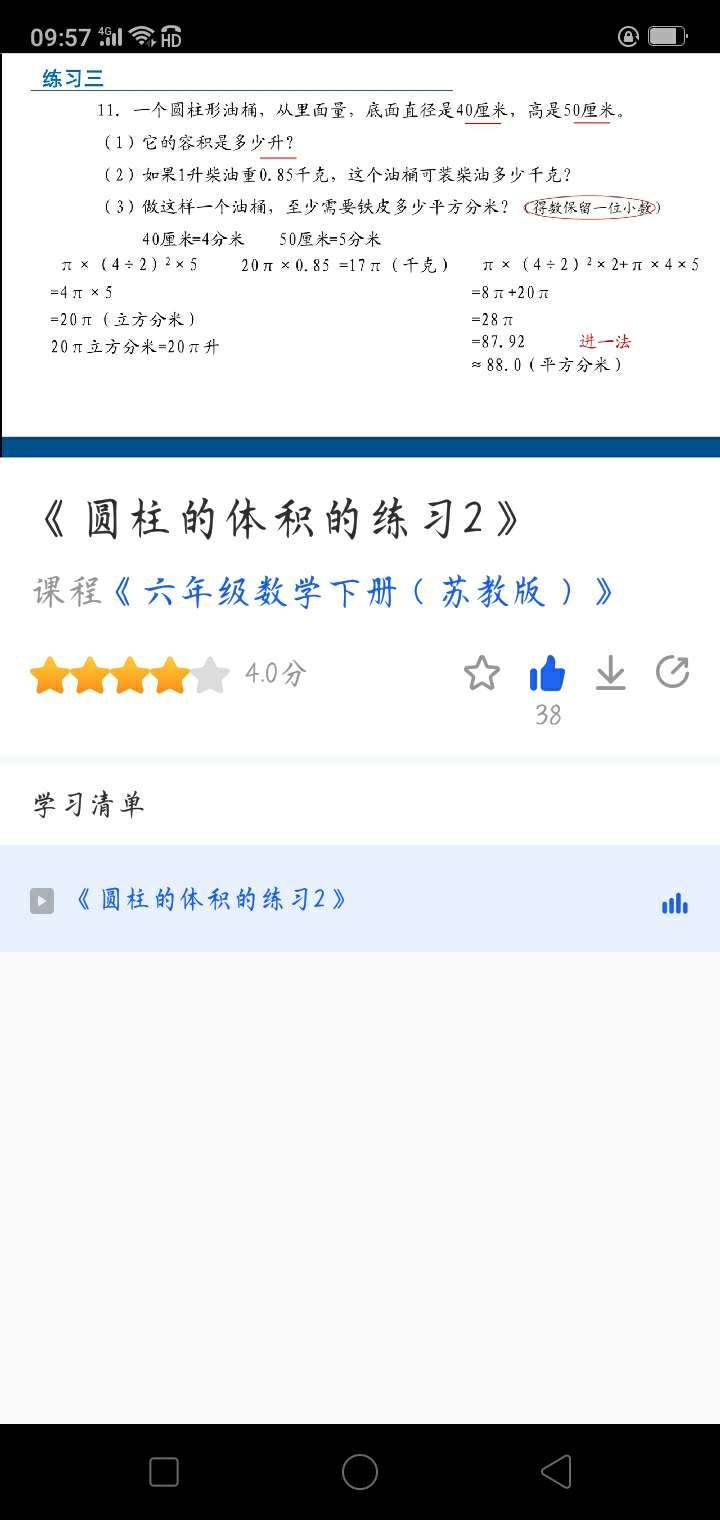
Task: Share the lesson via the arrow icon
Action: [672, 673]
